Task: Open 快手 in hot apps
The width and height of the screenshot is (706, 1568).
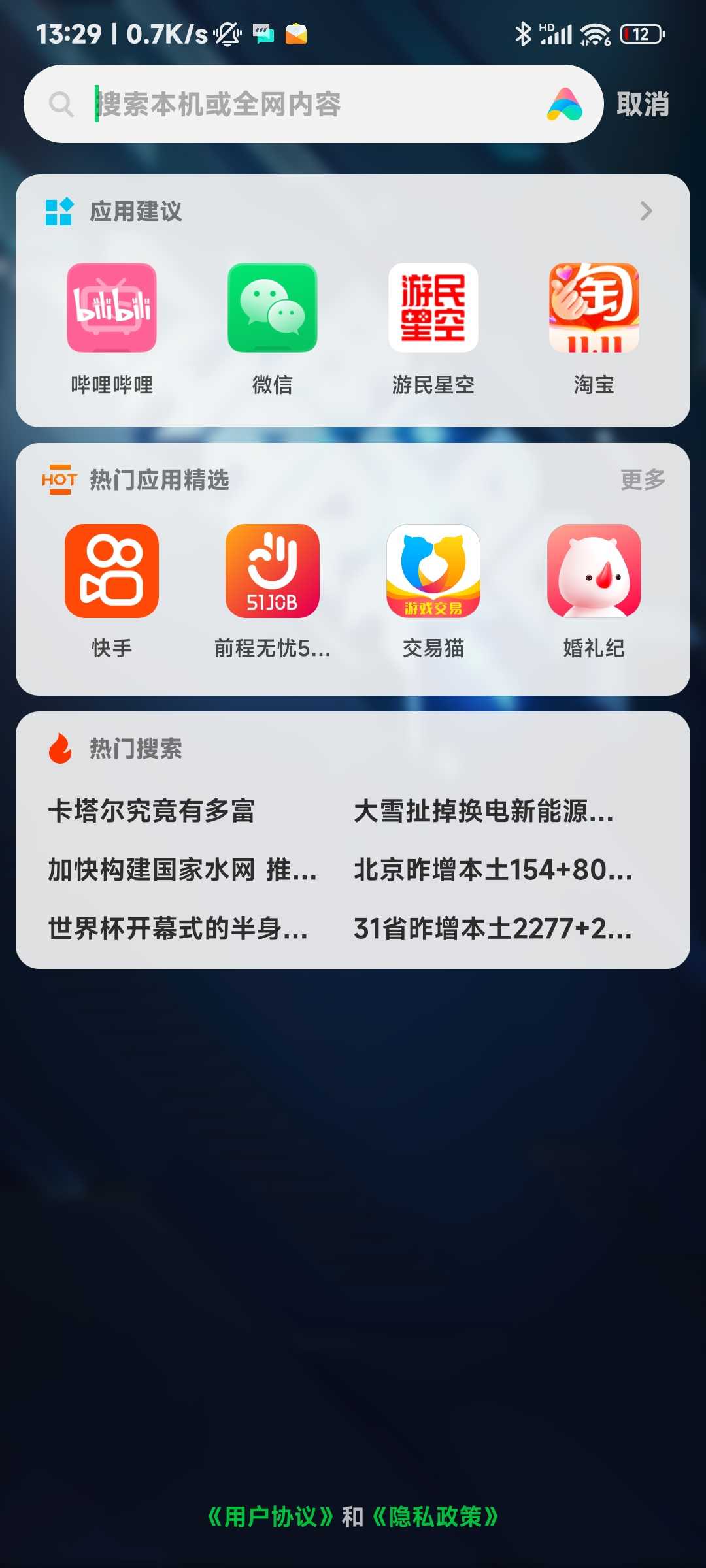Action: [x=112, y=571]
